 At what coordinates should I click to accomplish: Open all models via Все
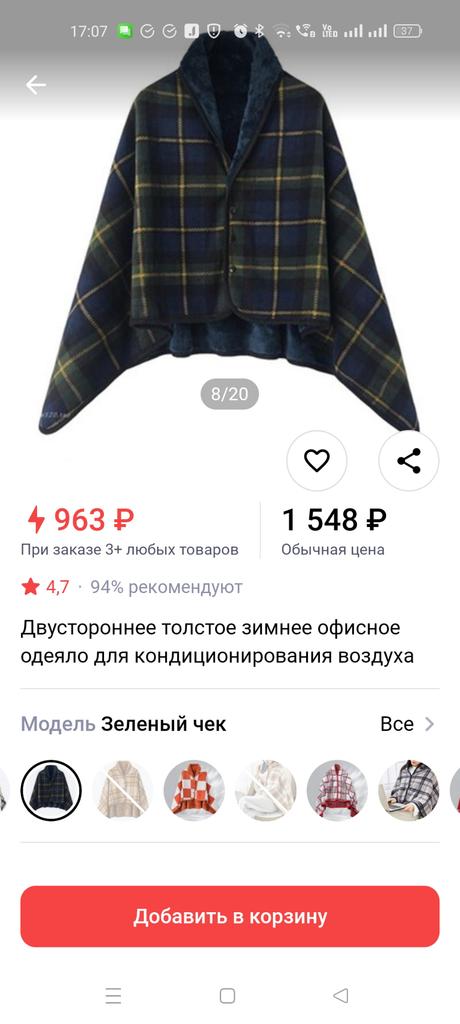[407, 724]
